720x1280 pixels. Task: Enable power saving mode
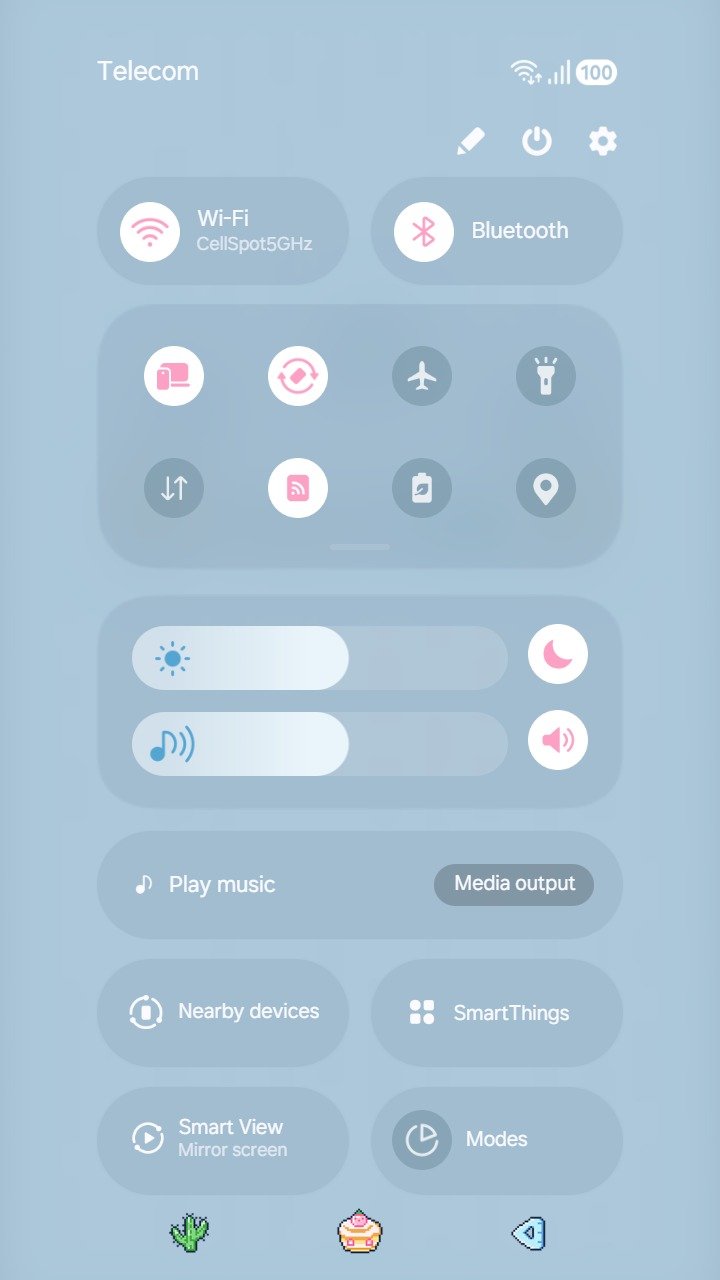[x=422, y=488]
